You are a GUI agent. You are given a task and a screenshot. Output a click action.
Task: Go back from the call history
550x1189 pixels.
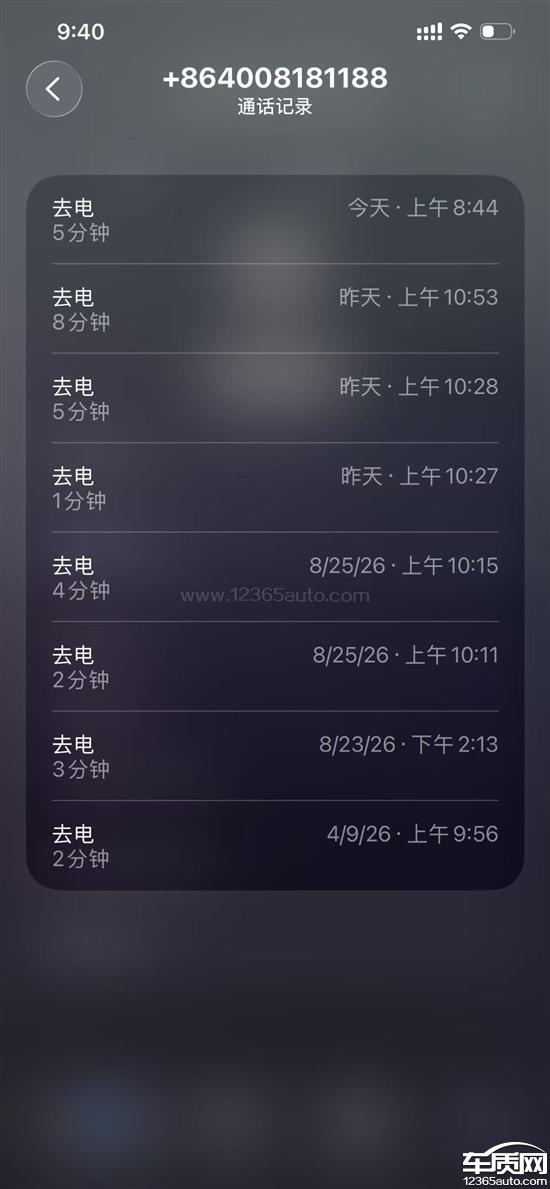pos(54,89)
